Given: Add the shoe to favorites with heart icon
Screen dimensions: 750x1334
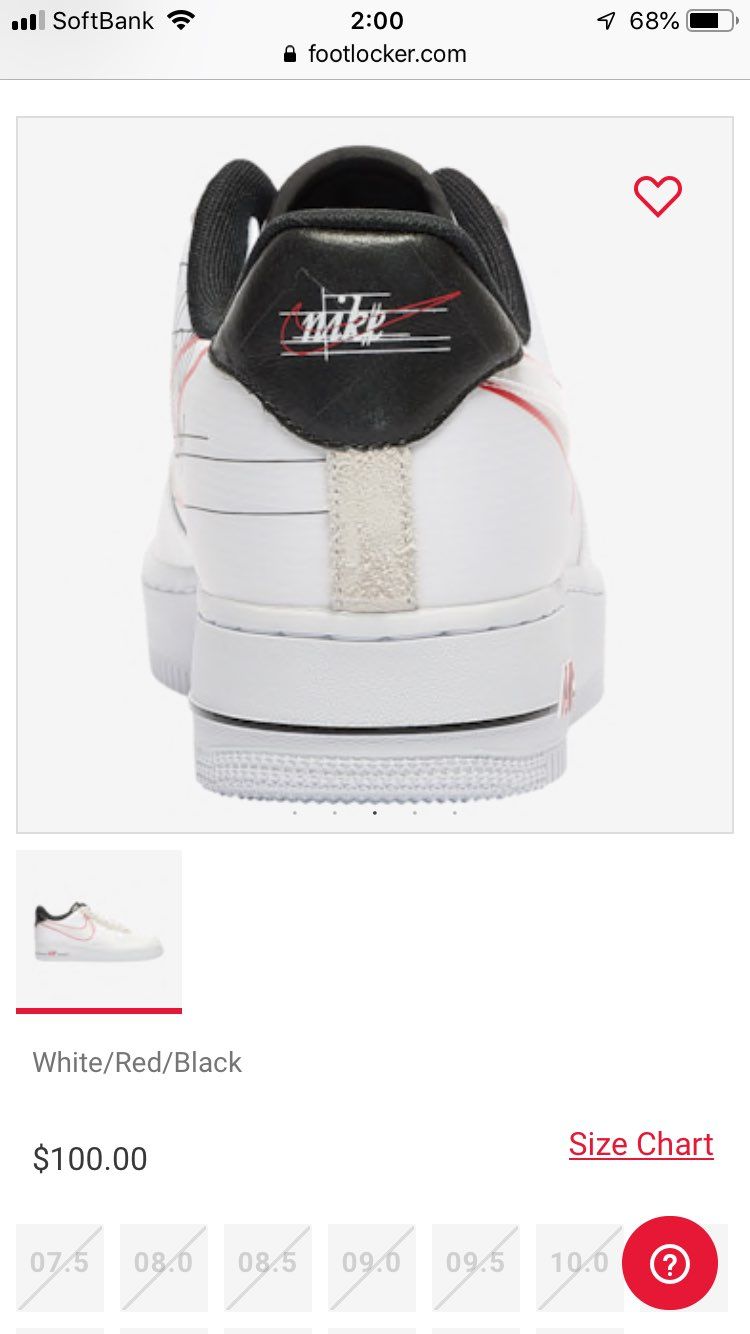Looking at the screenshot, I should pos(658,196).
